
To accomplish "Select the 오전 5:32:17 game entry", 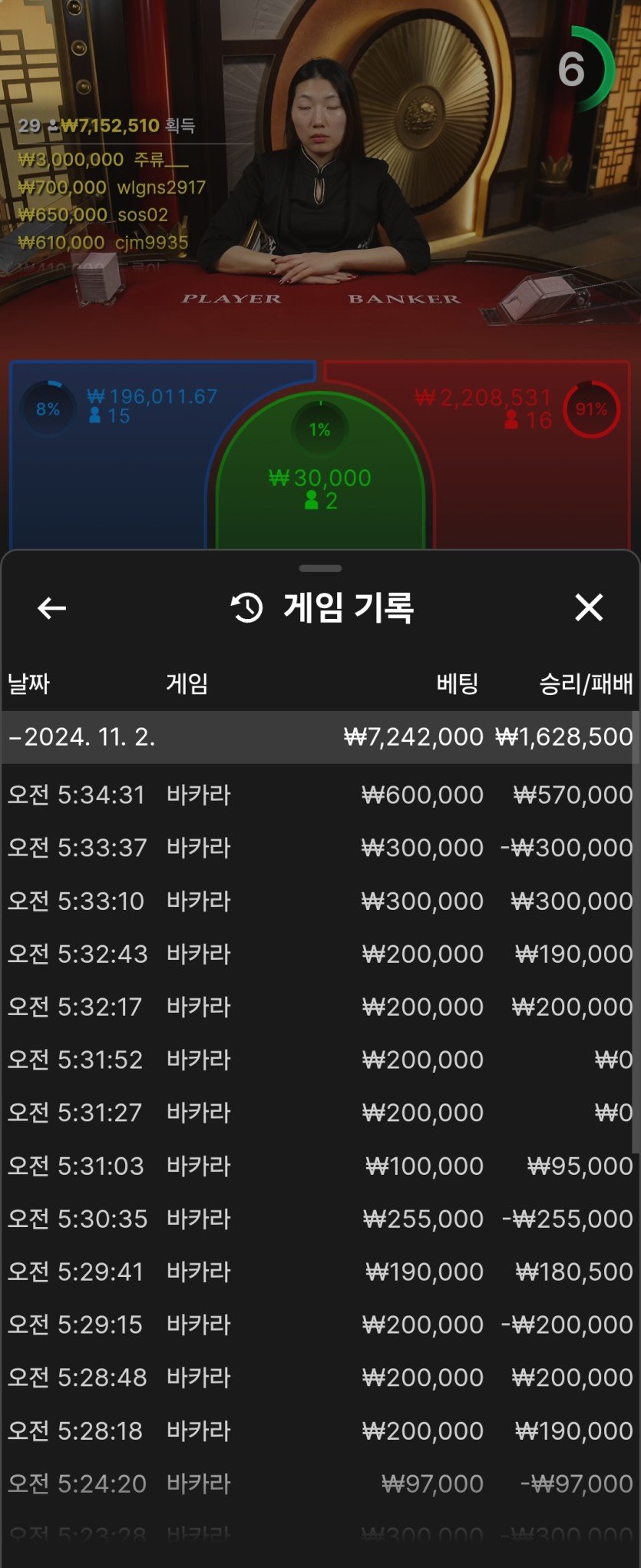I will (x=319, y=1007).
